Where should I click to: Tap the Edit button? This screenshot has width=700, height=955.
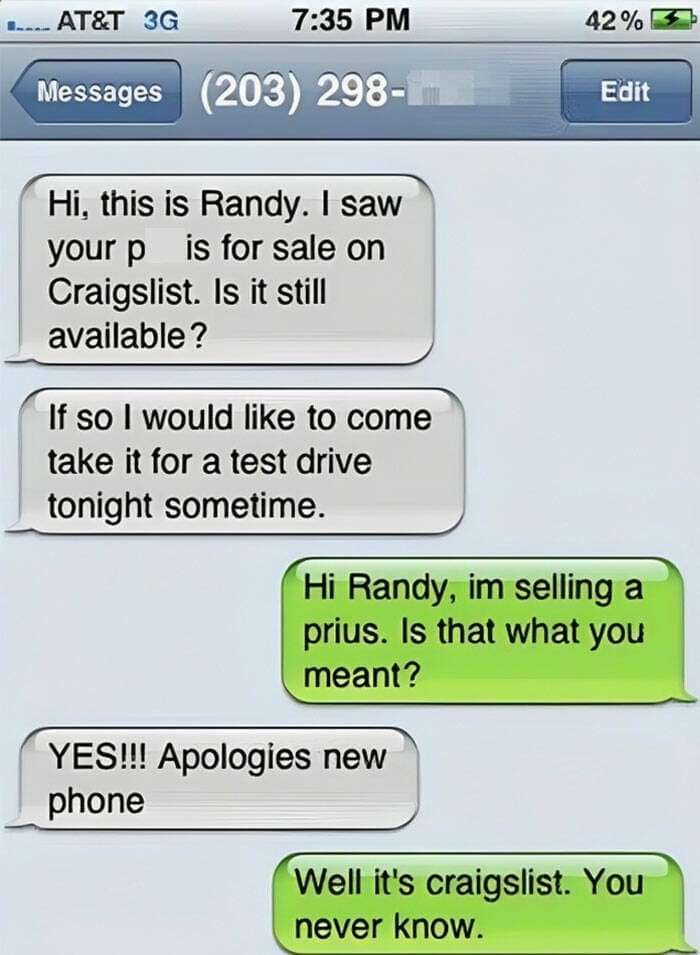[x=624, y=92]
